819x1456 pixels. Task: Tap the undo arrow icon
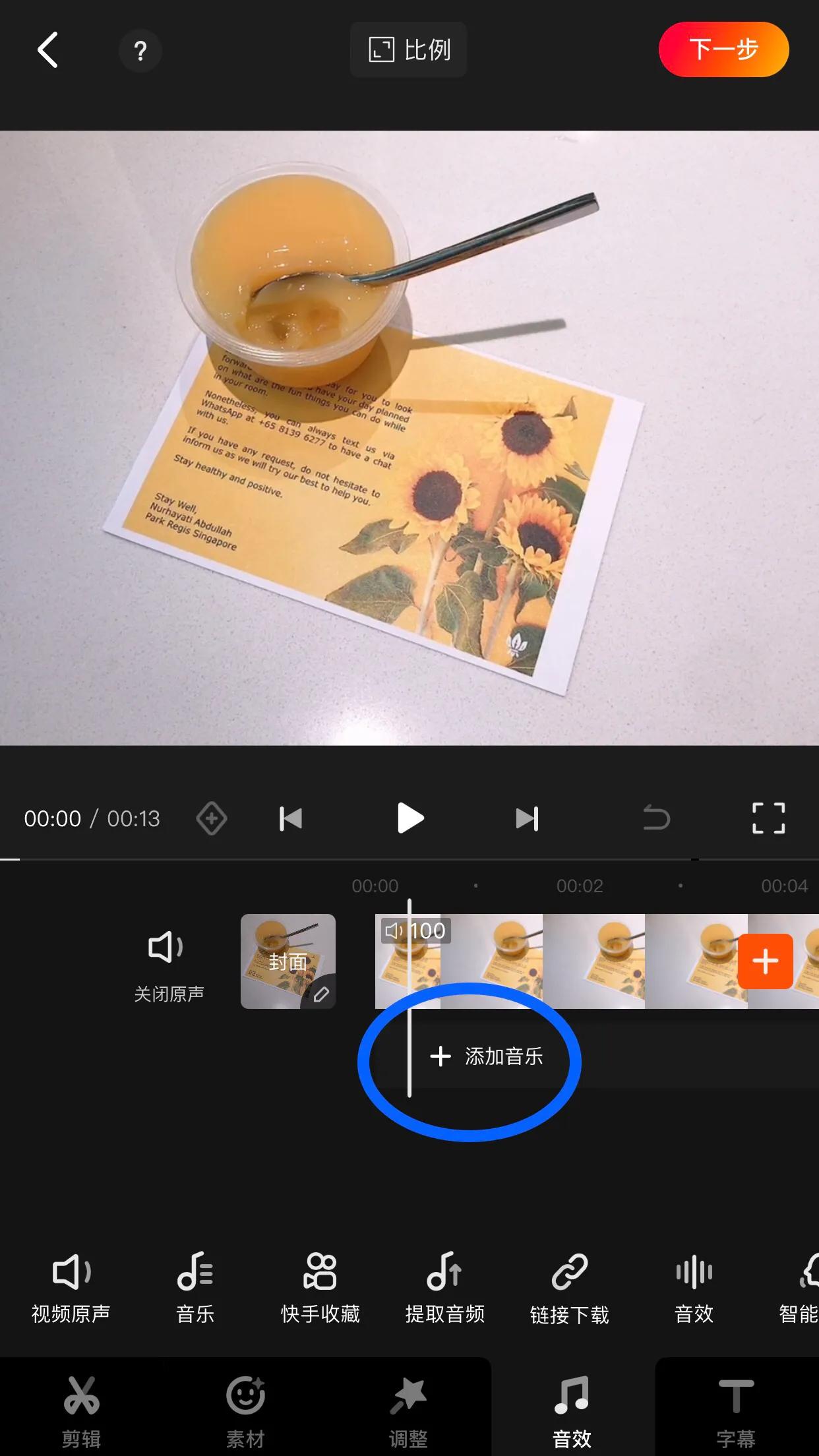655,818
